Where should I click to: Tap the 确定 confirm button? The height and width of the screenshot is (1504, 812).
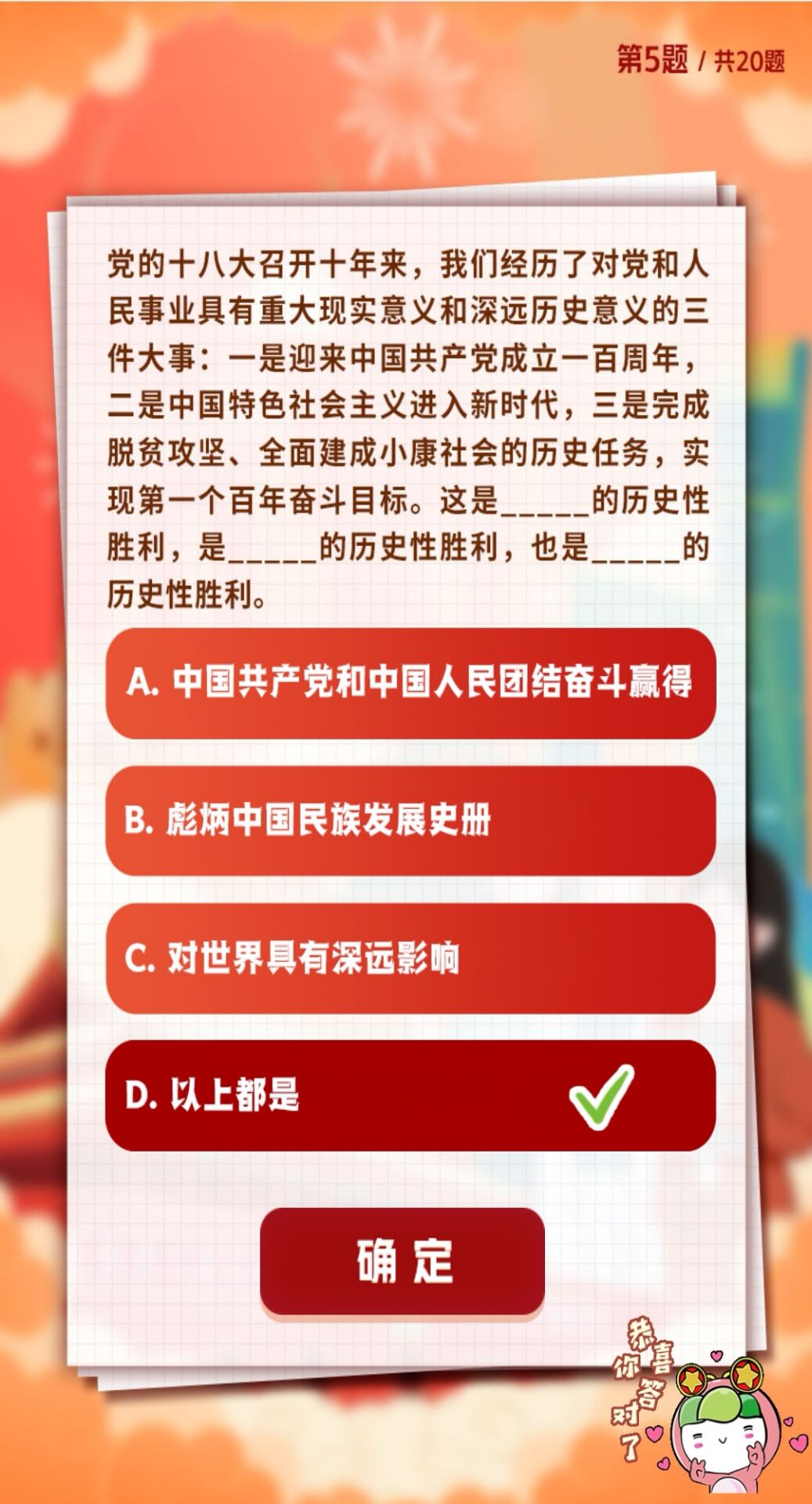tap(402, 1261)
